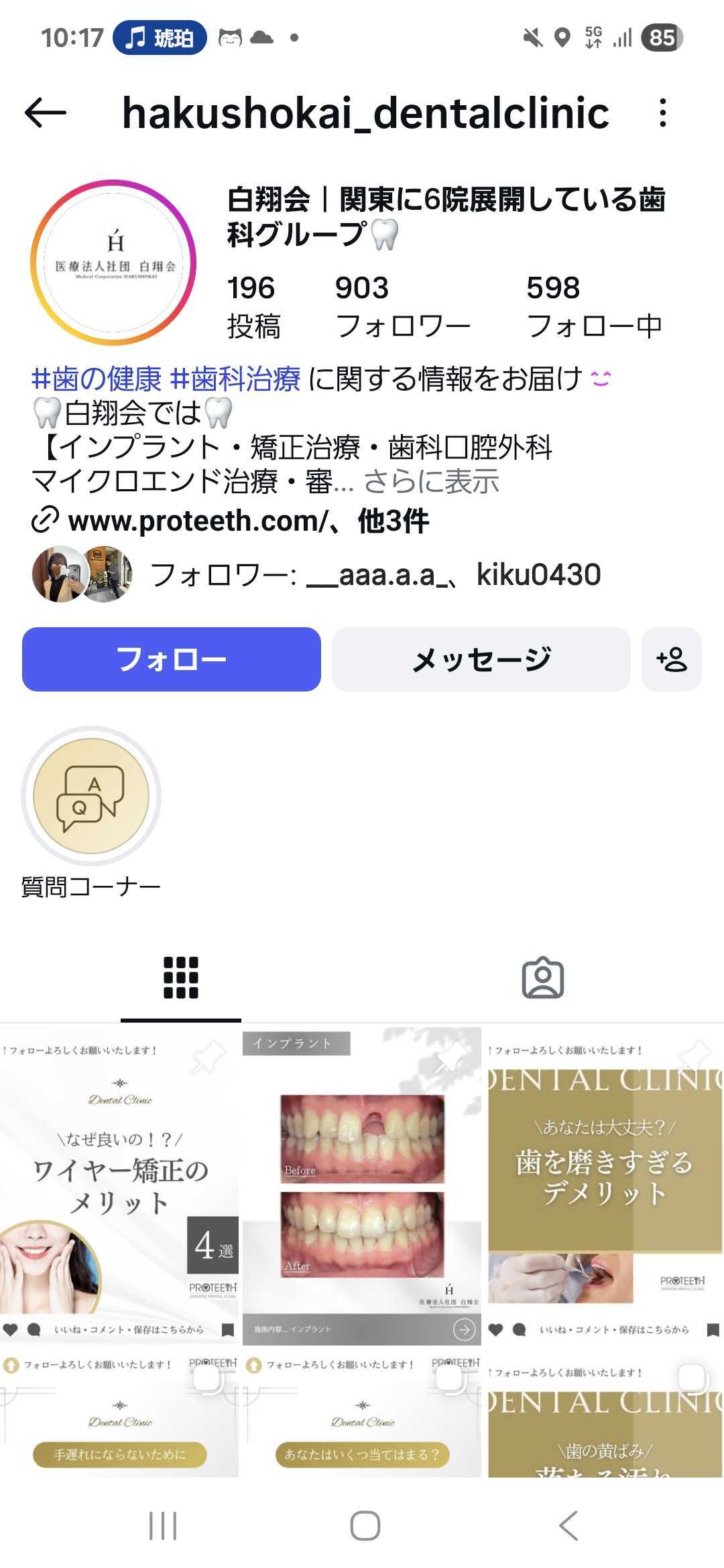Expand bio with さらに表示
Screen dimensions: 724x1568
tap(431, 482)
